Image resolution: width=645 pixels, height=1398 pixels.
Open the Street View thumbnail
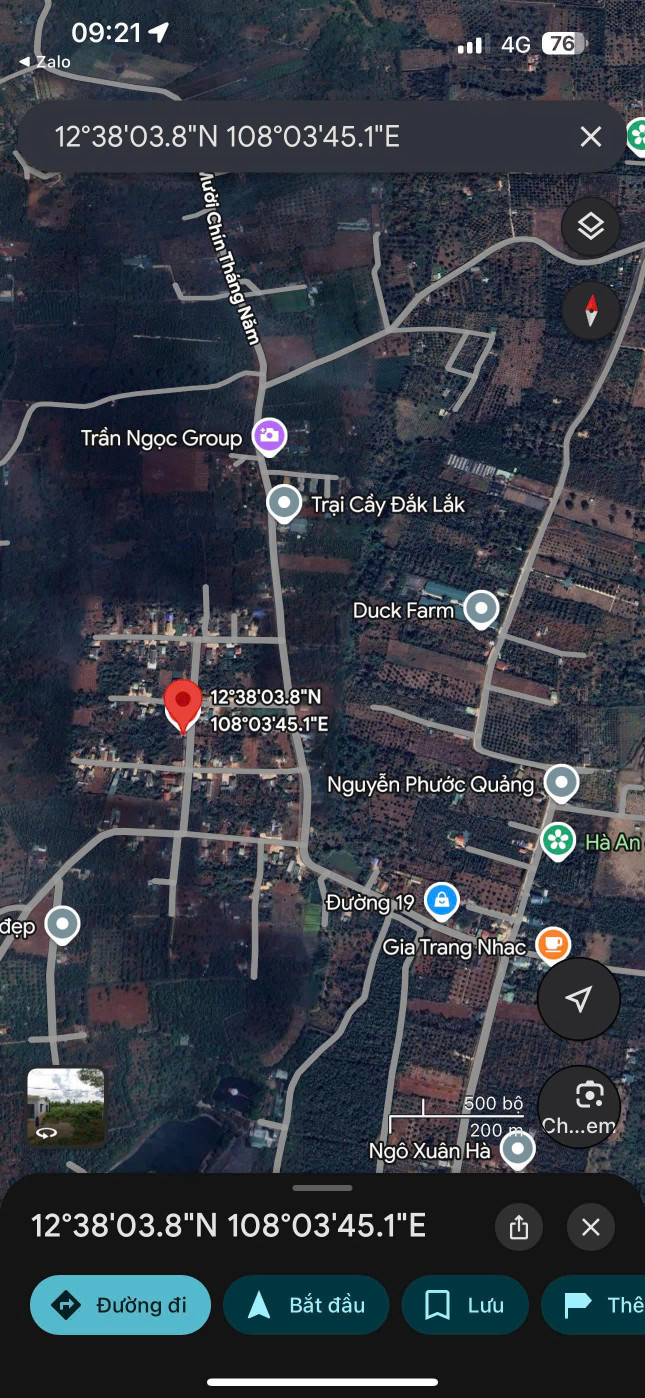click(66, 1106)
